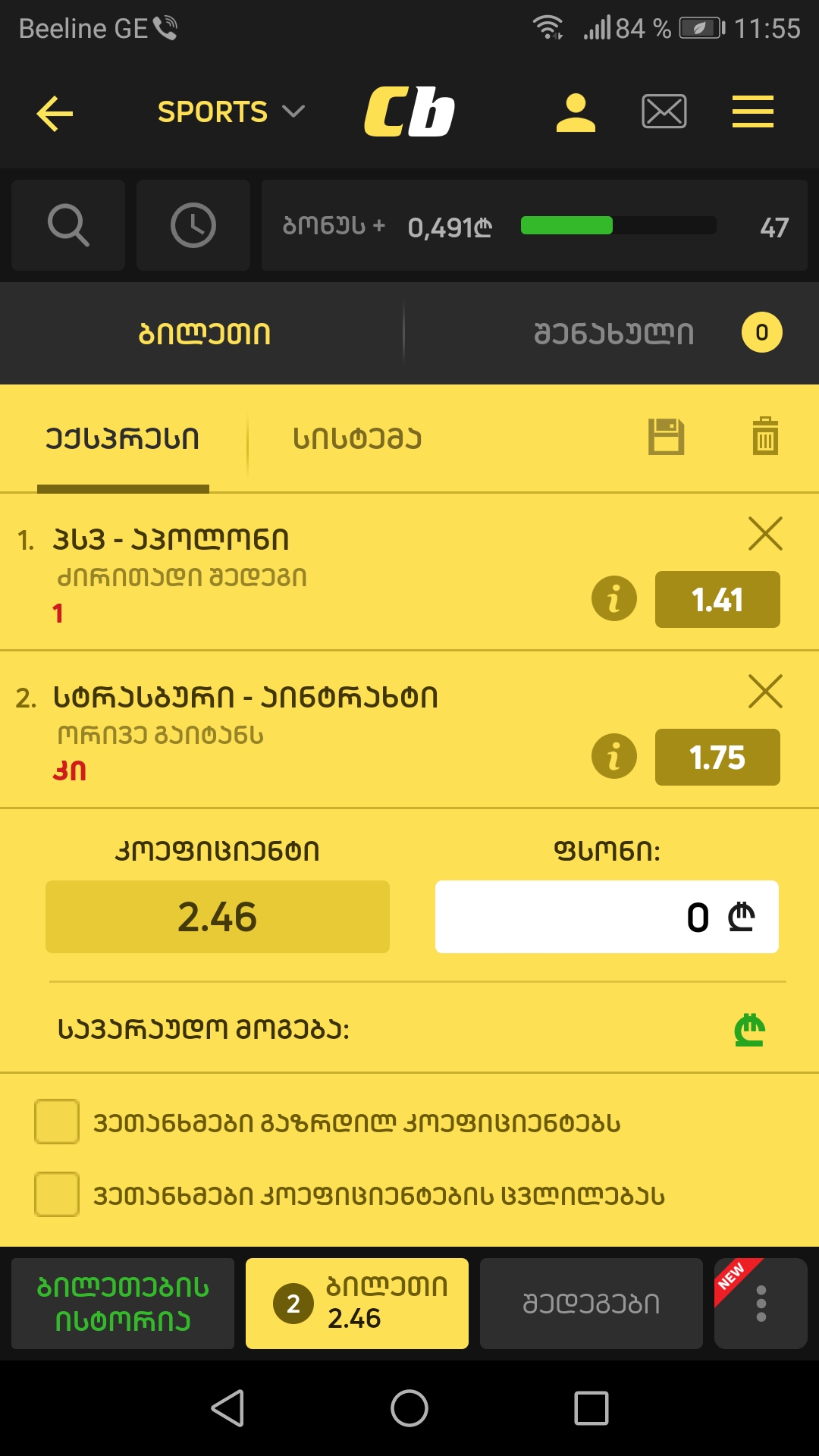Show info for the პსვ - აპოლონი bet
Image resolution: width=819 pixels, height=1456 pixels.
click(614, 599)
